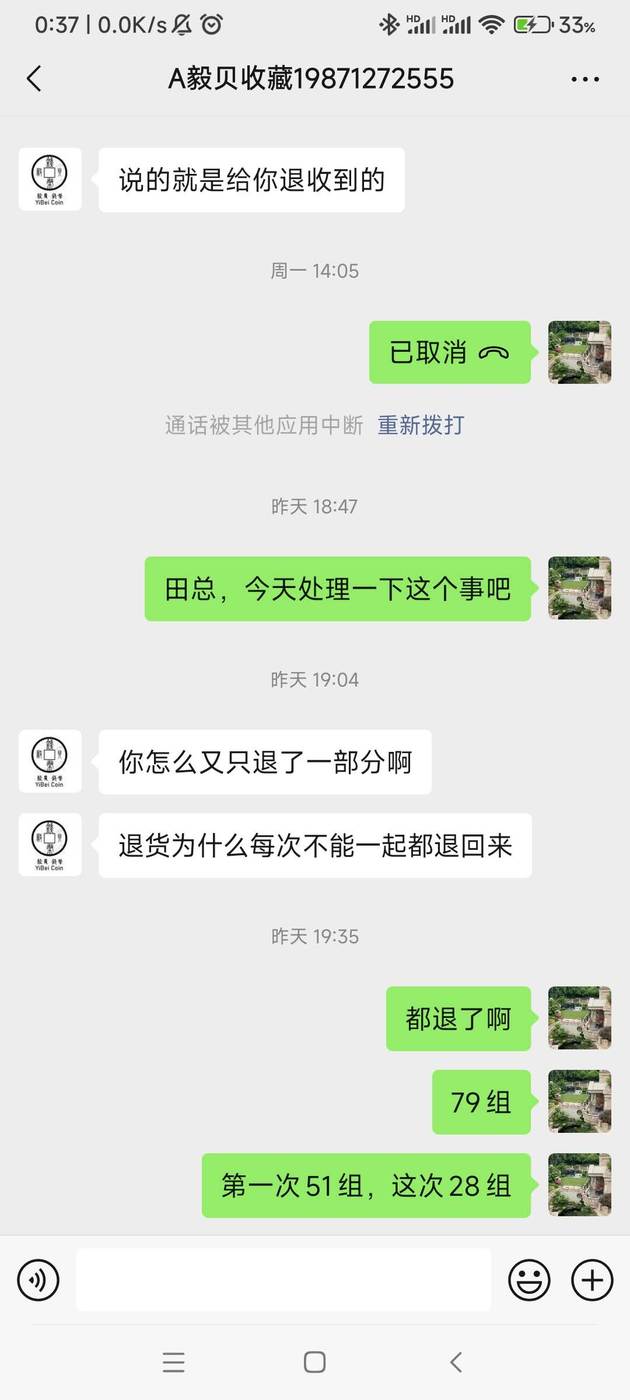Tap 重新拨打 to redial the call

pyautogui.click(x=420, y=425)
